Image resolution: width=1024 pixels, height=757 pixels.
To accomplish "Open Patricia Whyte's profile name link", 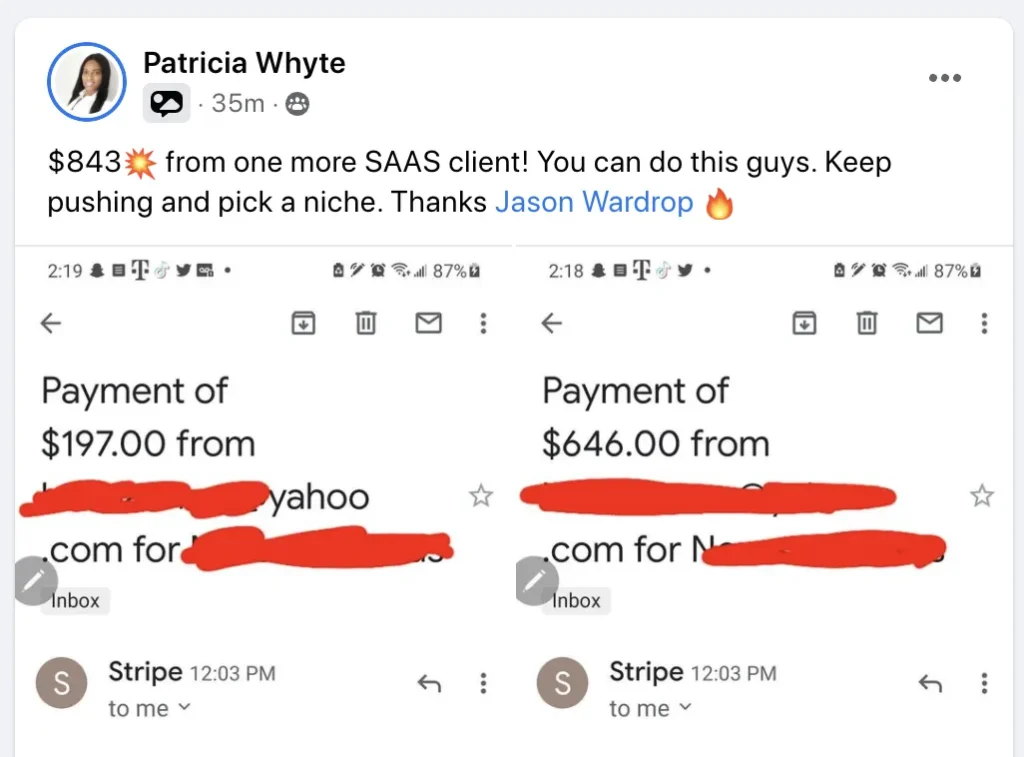I will [244, 63].
